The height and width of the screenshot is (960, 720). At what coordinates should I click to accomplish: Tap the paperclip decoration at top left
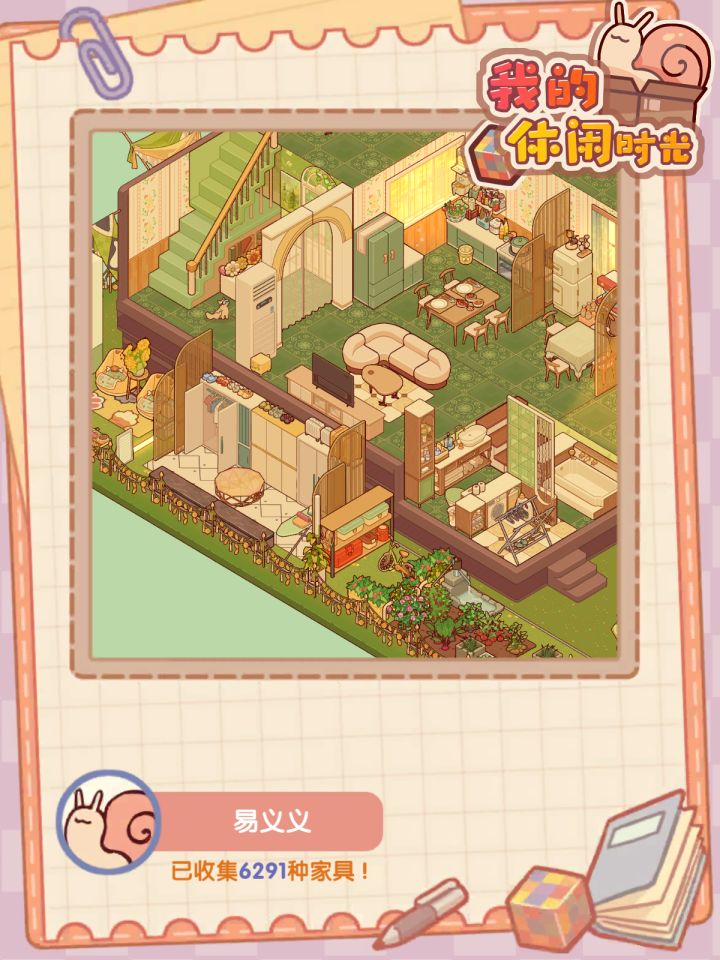pos(95,55)
